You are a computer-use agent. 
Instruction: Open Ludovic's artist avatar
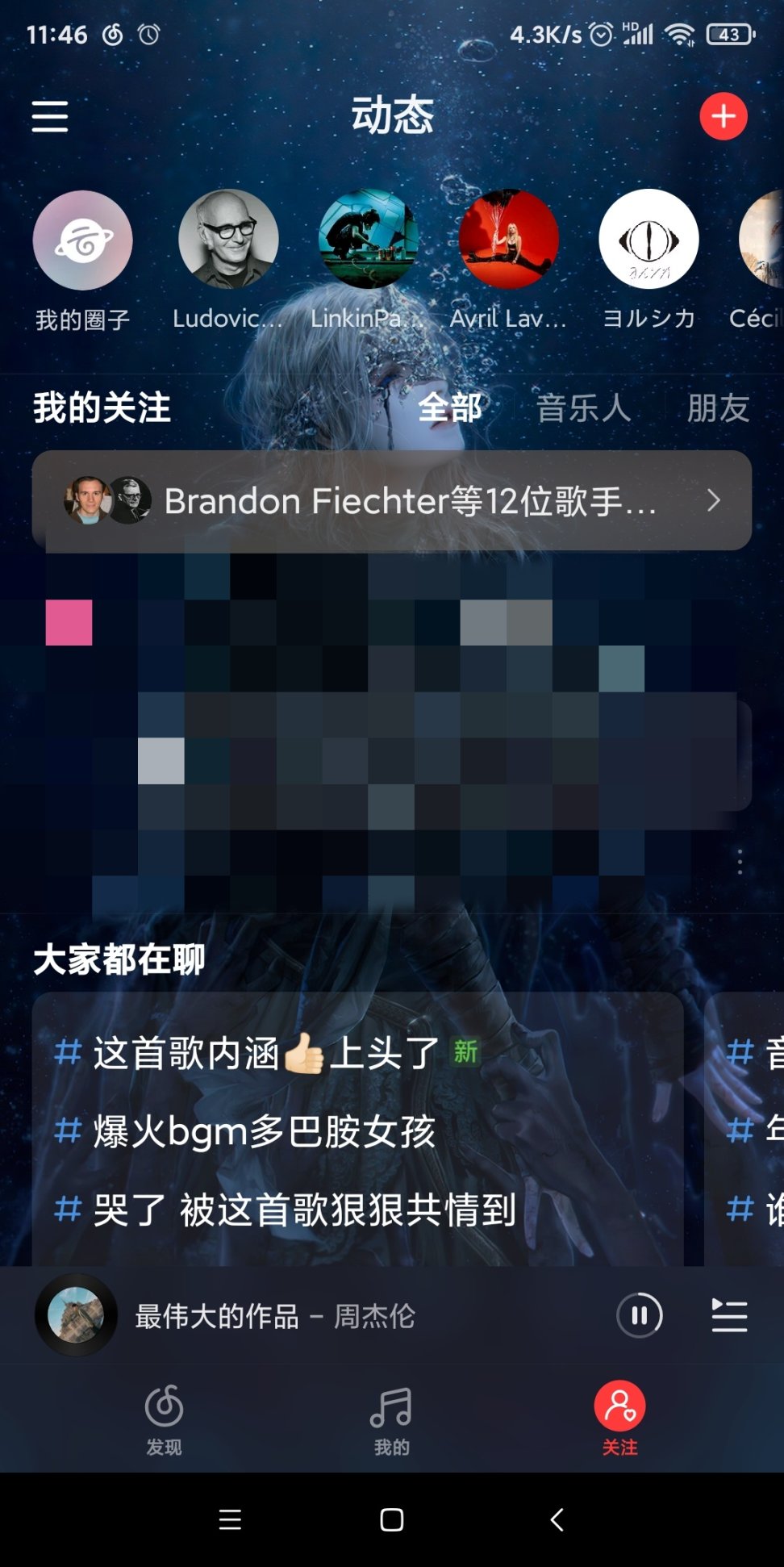point(228,240)
